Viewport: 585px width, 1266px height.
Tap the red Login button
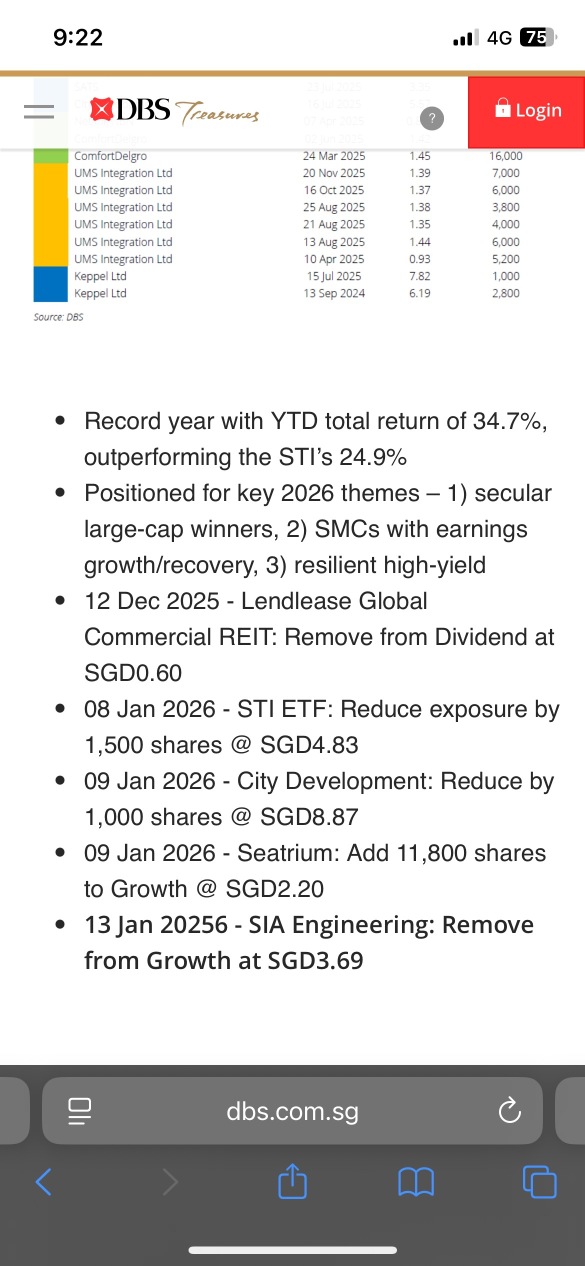click(x=527, y=111)
